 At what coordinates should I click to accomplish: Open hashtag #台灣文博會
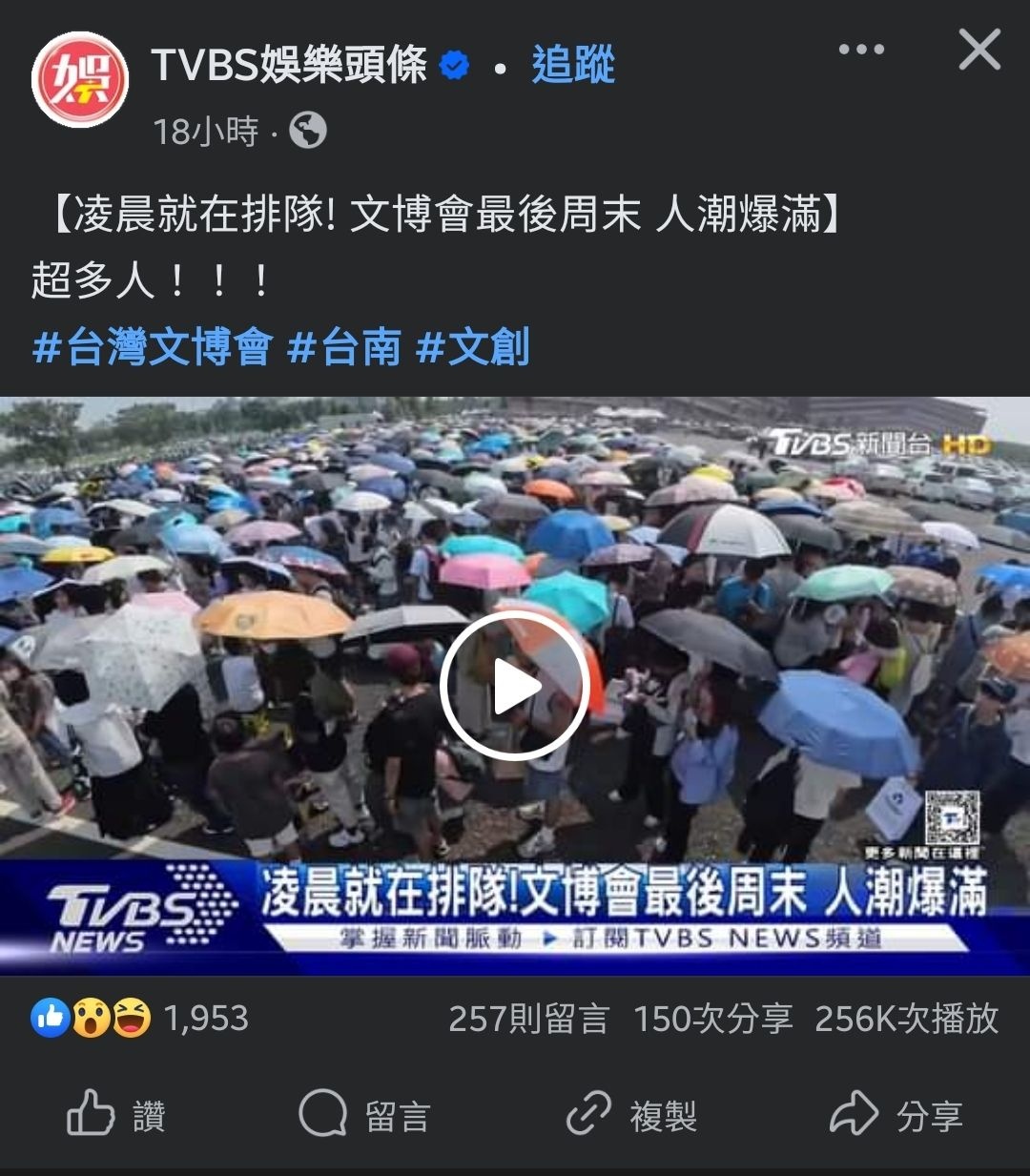(x=153, y=347)
